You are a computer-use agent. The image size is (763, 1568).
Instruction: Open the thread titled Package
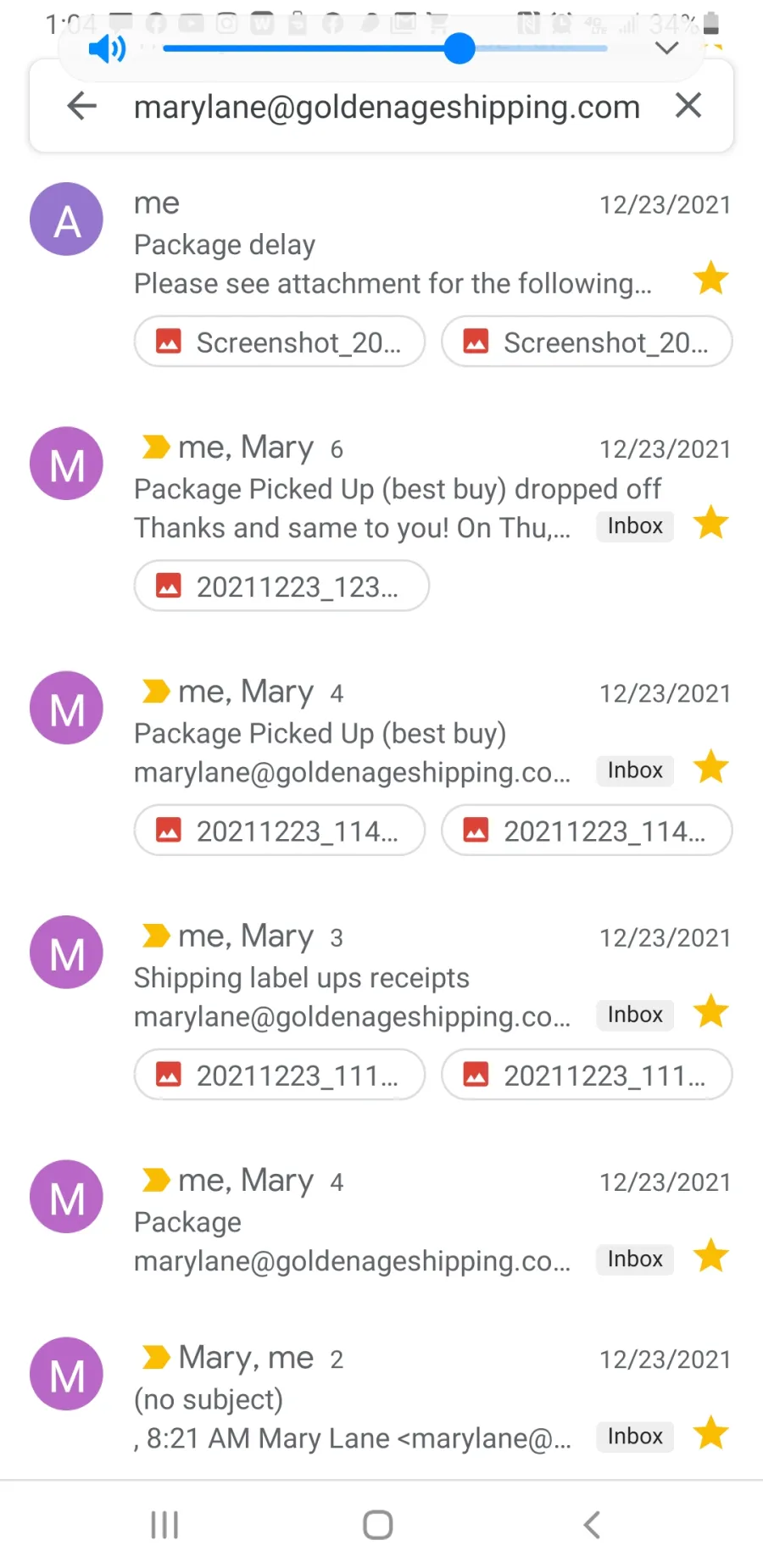381,1220
